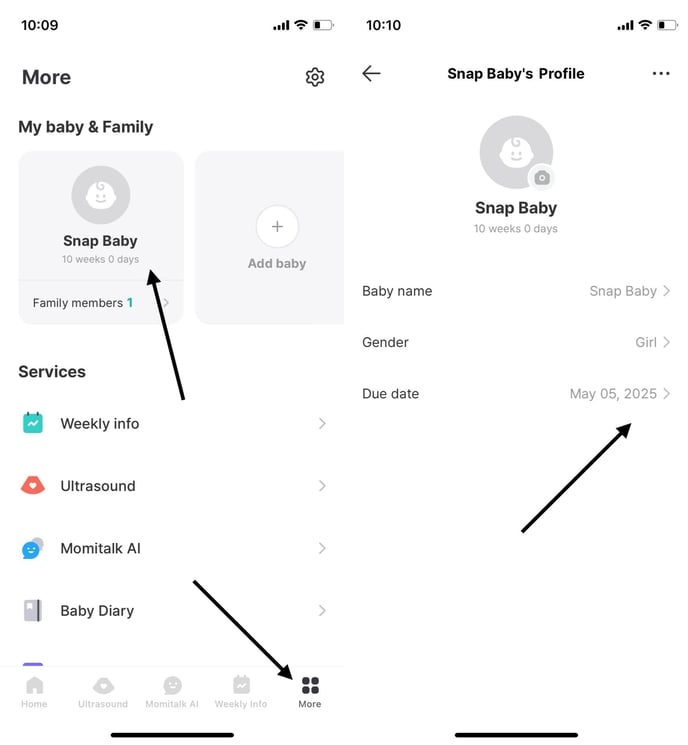
Task: Open Ultrasound in the Services list
Action: click(x=172, y=486)
